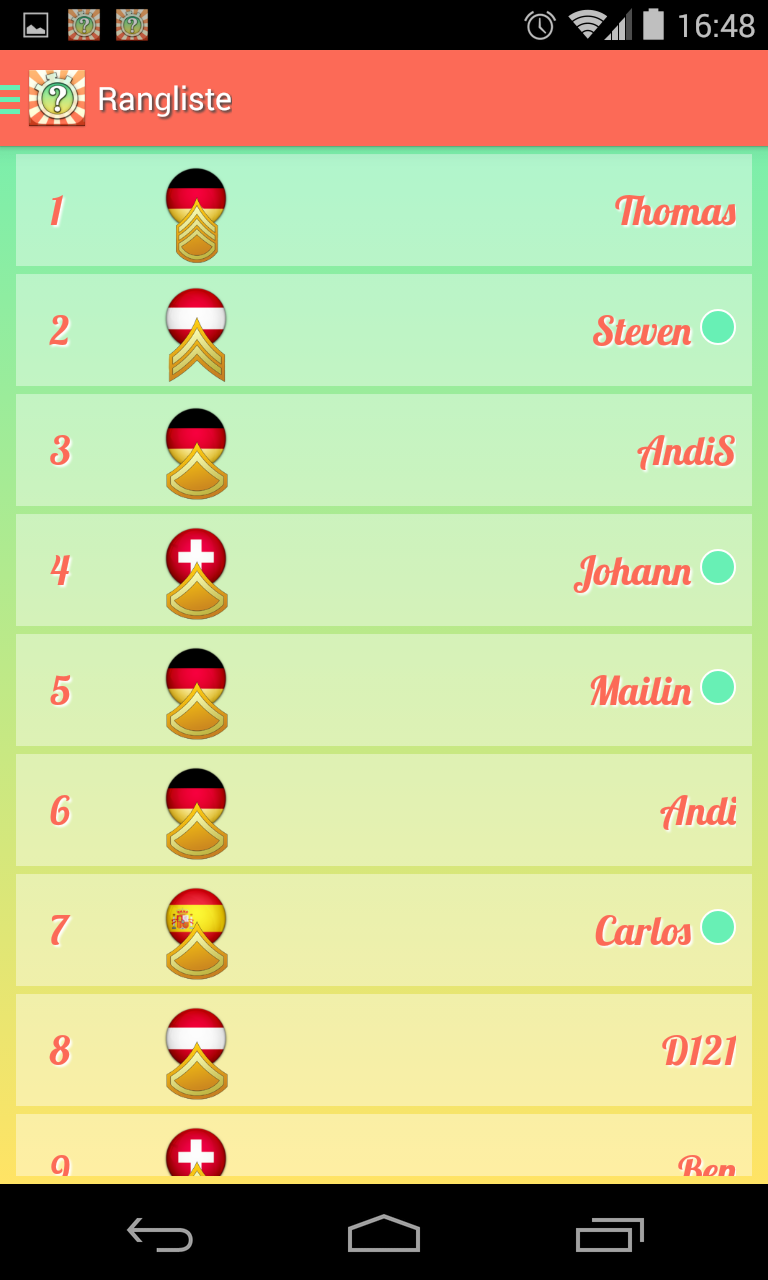Viewport: 768px width, 1280px height.
Task: Open Mailin's ranking entry
Action: click(384, 690)
